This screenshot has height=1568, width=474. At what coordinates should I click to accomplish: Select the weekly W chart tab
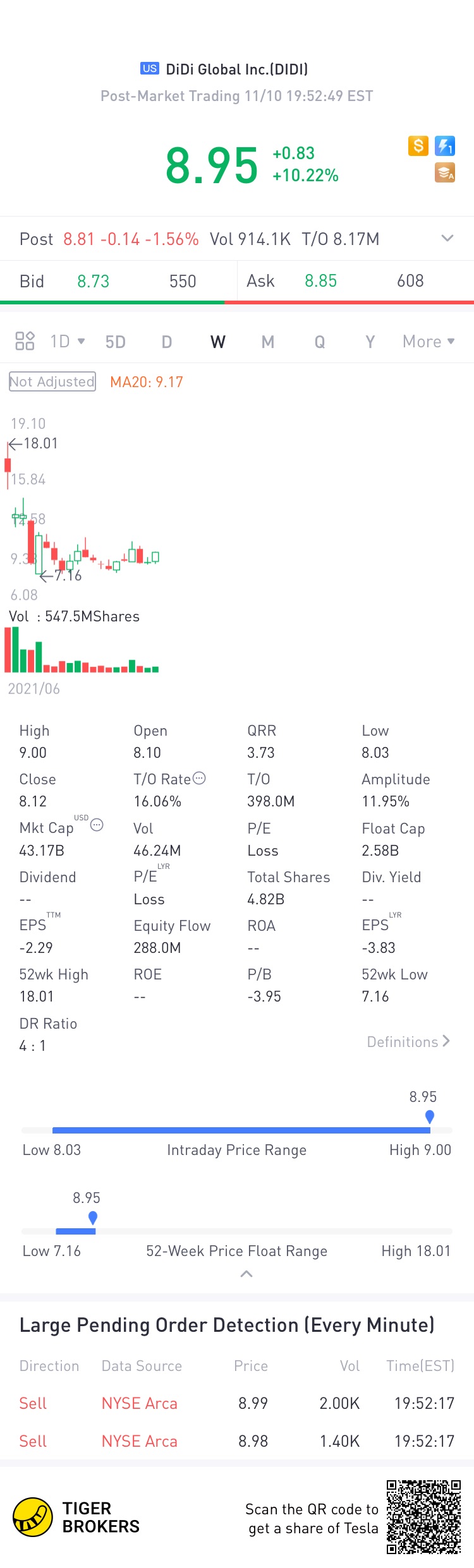tap(217, 342)
